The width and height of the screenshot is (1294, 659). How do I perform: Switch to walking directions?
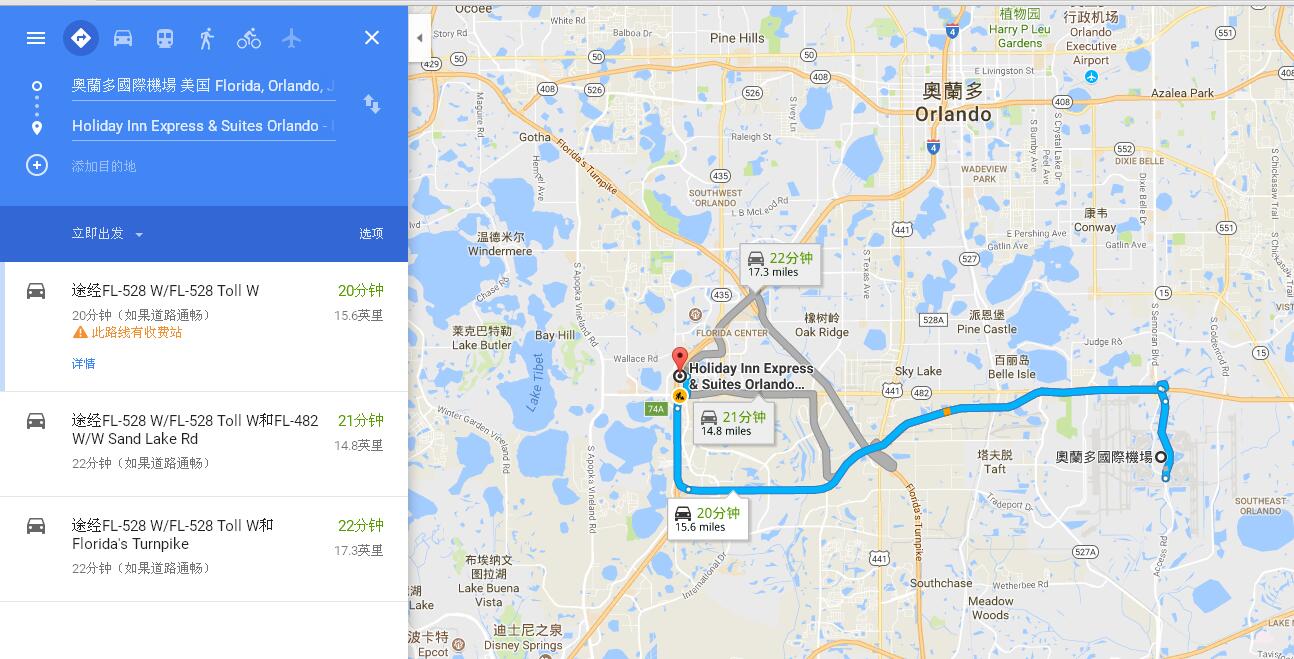coord(207,38)
